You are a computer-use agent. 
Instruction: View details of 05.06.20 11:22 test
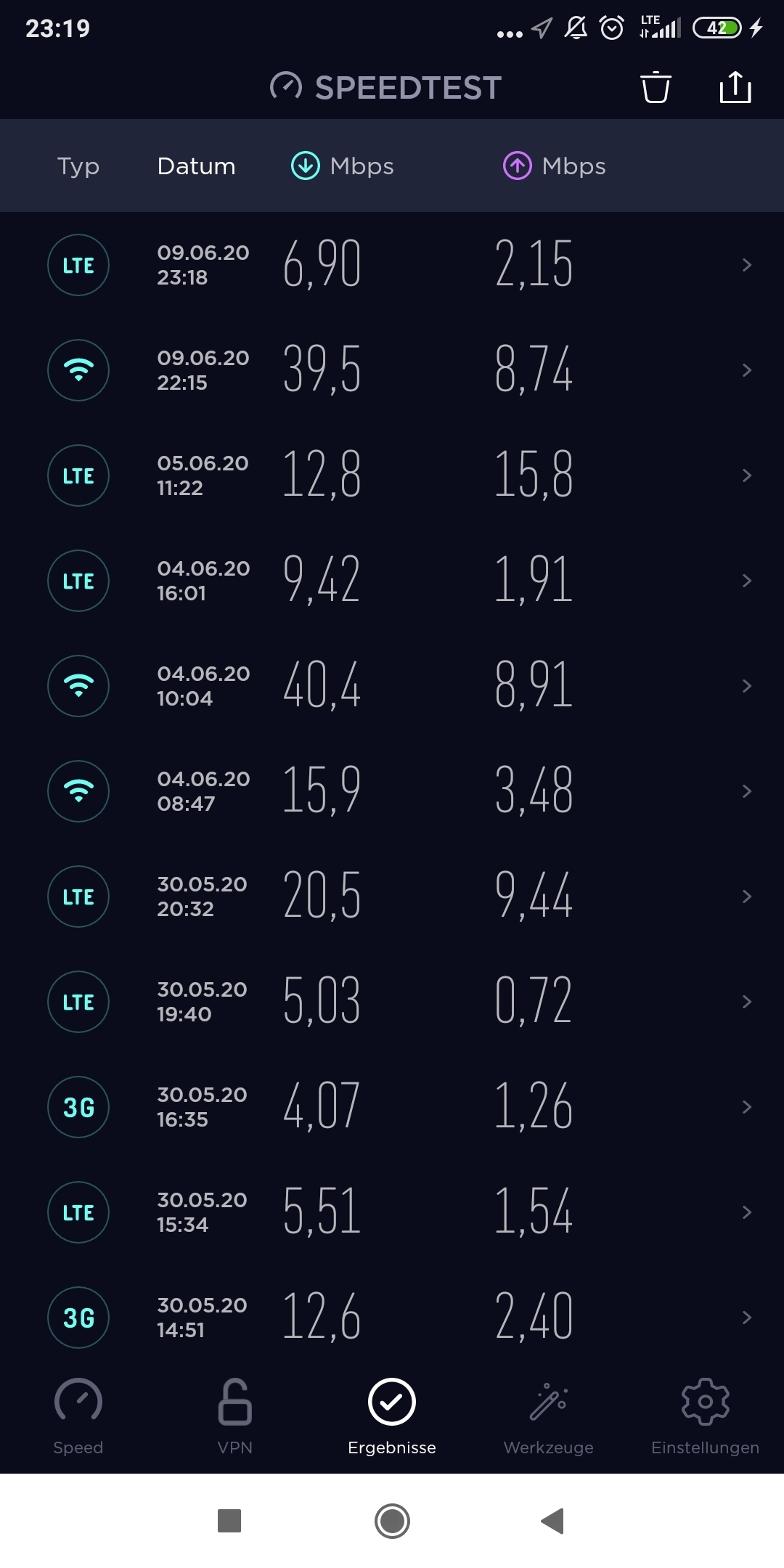point(392,475)
